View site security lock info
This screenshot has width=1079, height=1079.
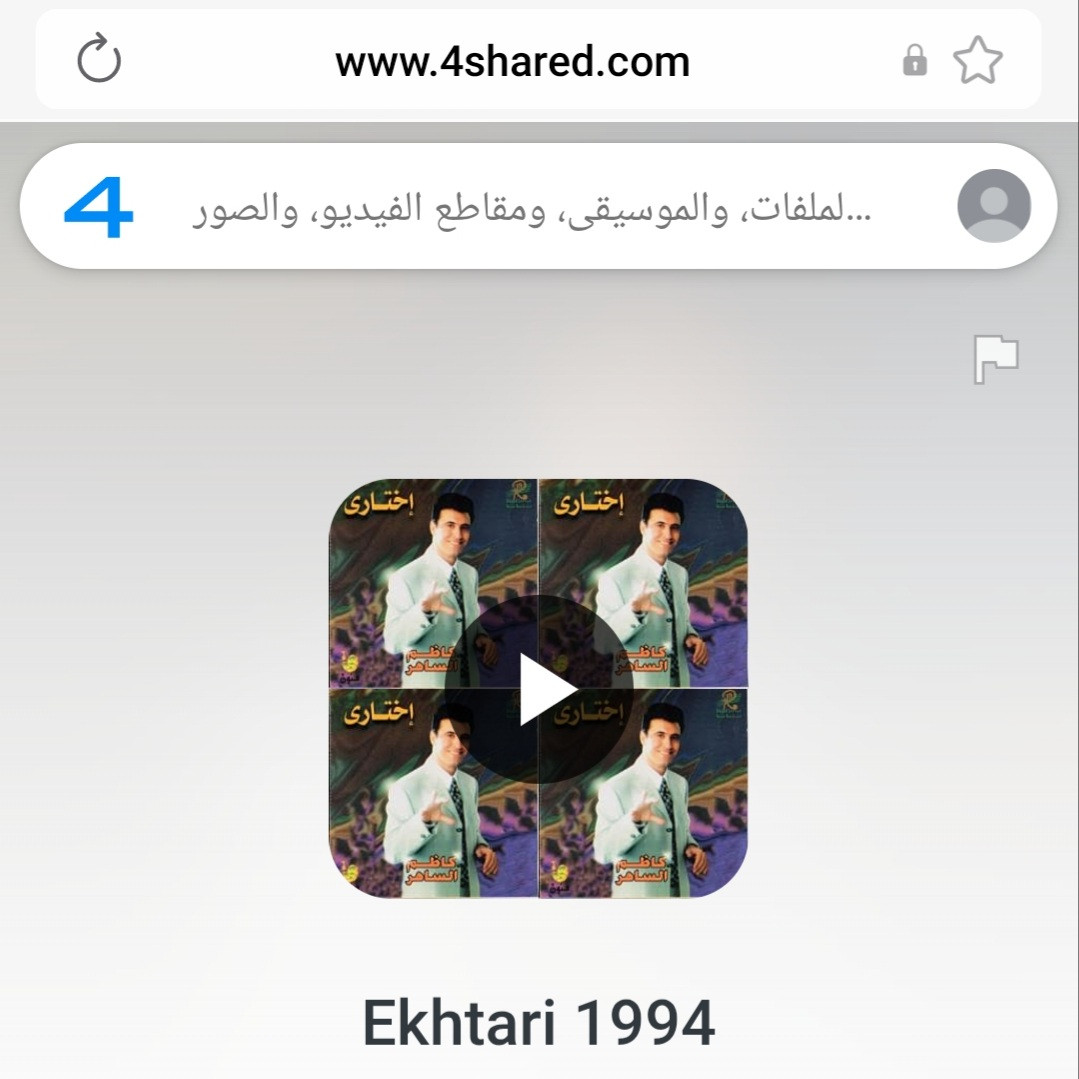click(914, 62)
